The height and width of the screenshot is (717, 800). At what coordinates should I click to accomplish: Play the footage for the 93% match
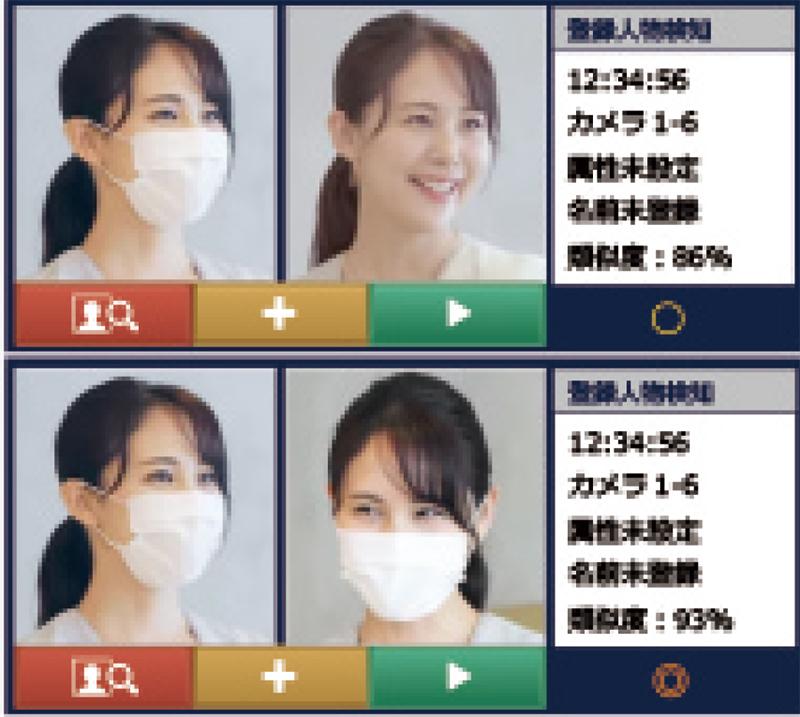(458, 678)
